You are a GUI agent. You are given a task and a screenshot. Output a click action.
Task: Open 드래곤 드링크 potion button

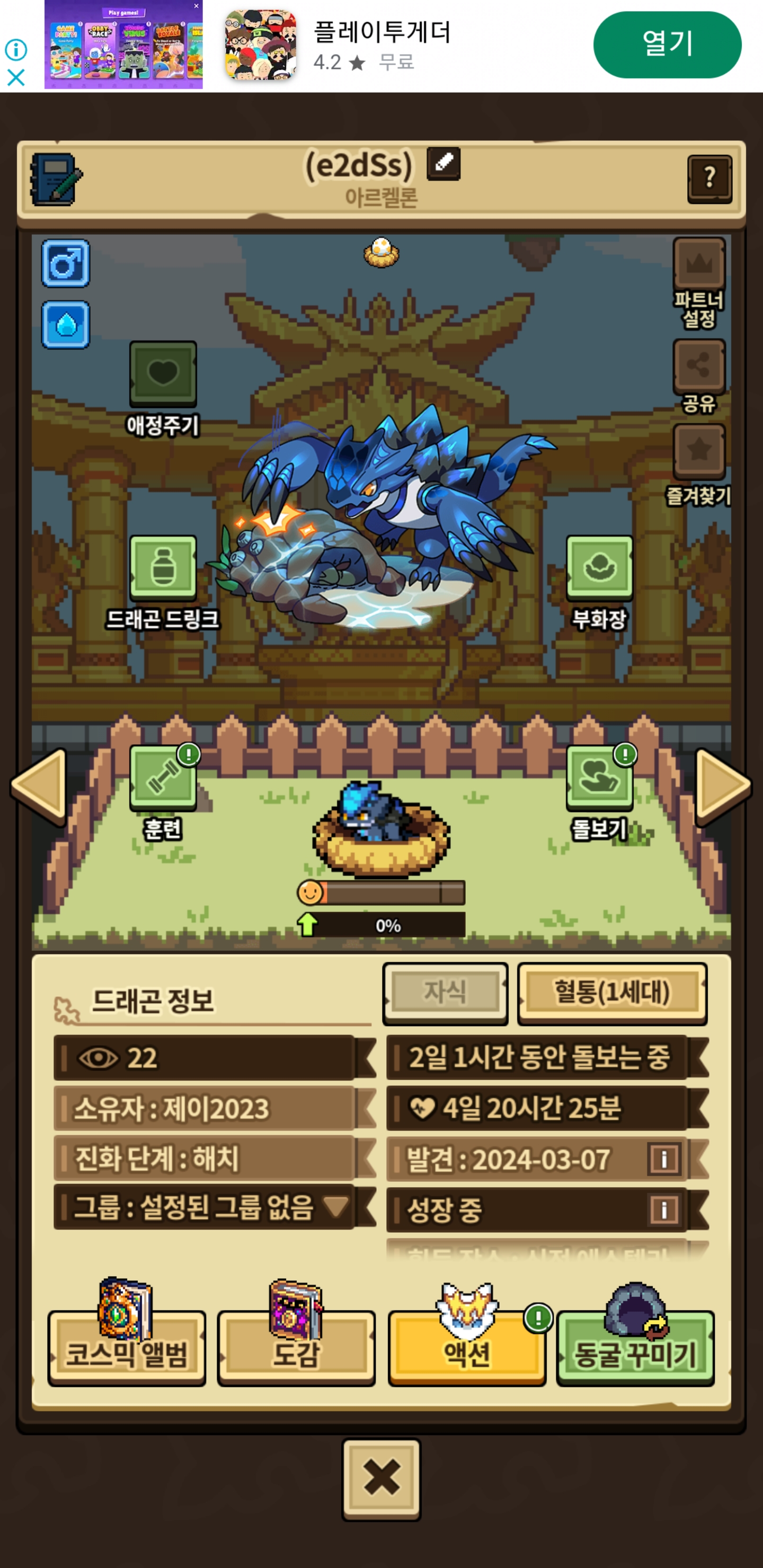[x=163, y=568]
